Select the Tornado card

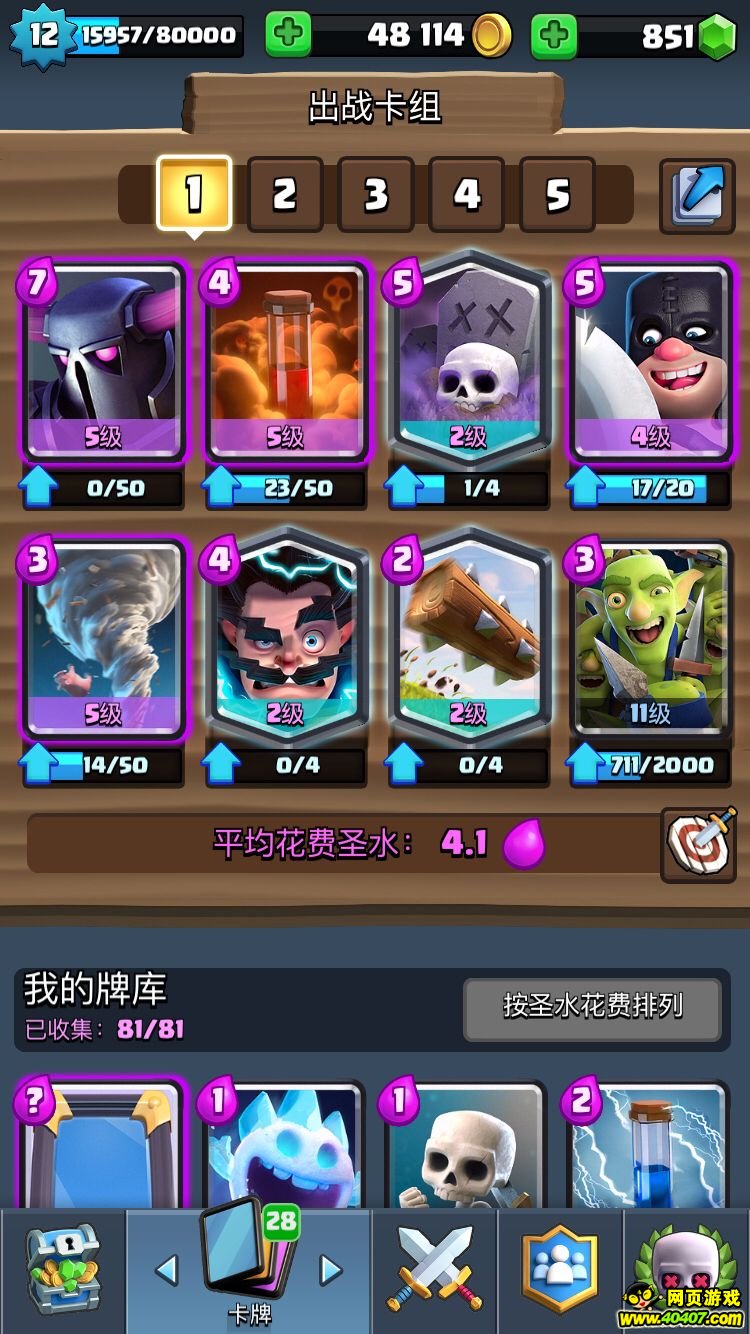[x=103, y=640]
